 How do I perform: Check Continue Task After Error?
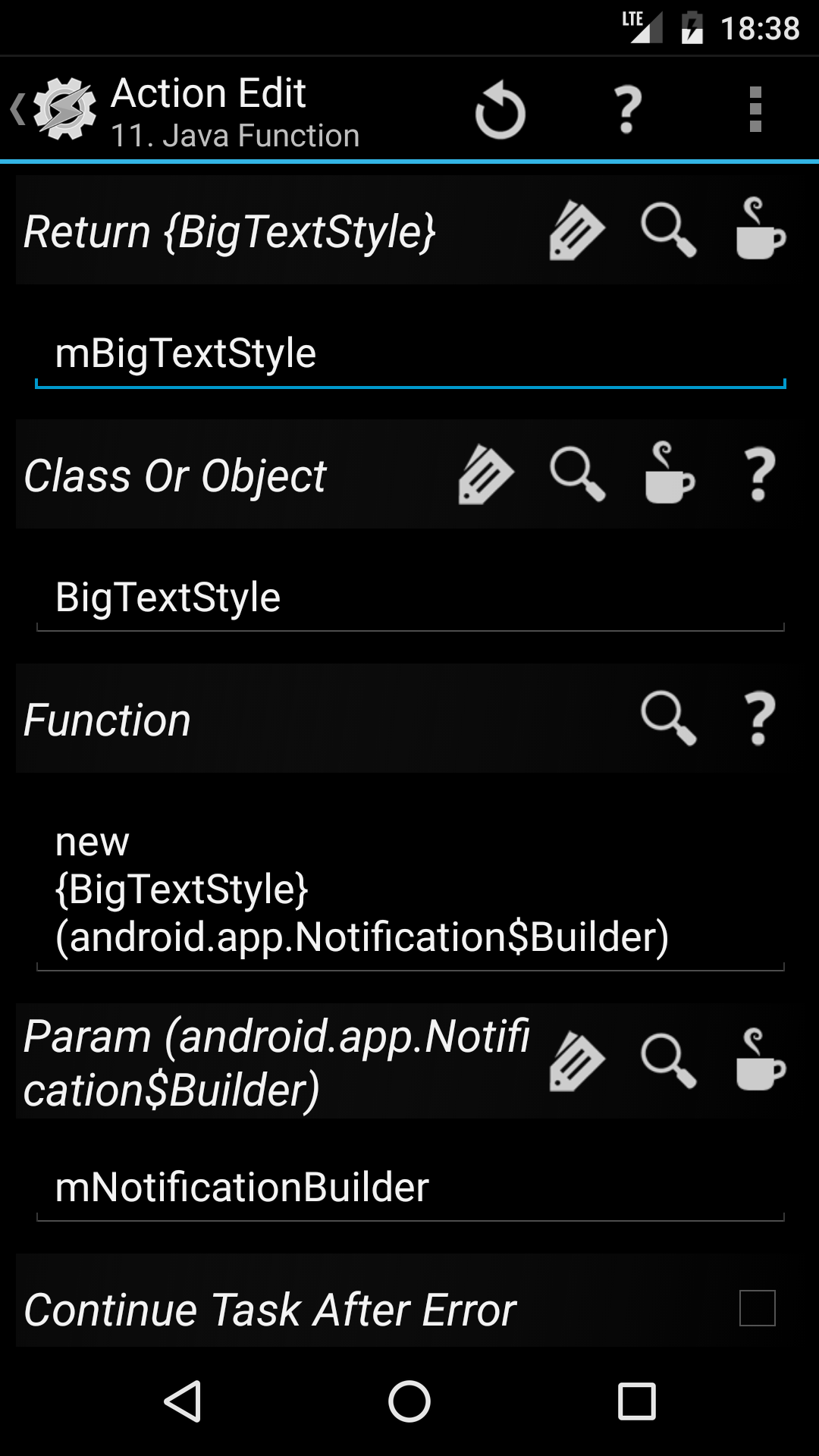(x=758, y=1308)
